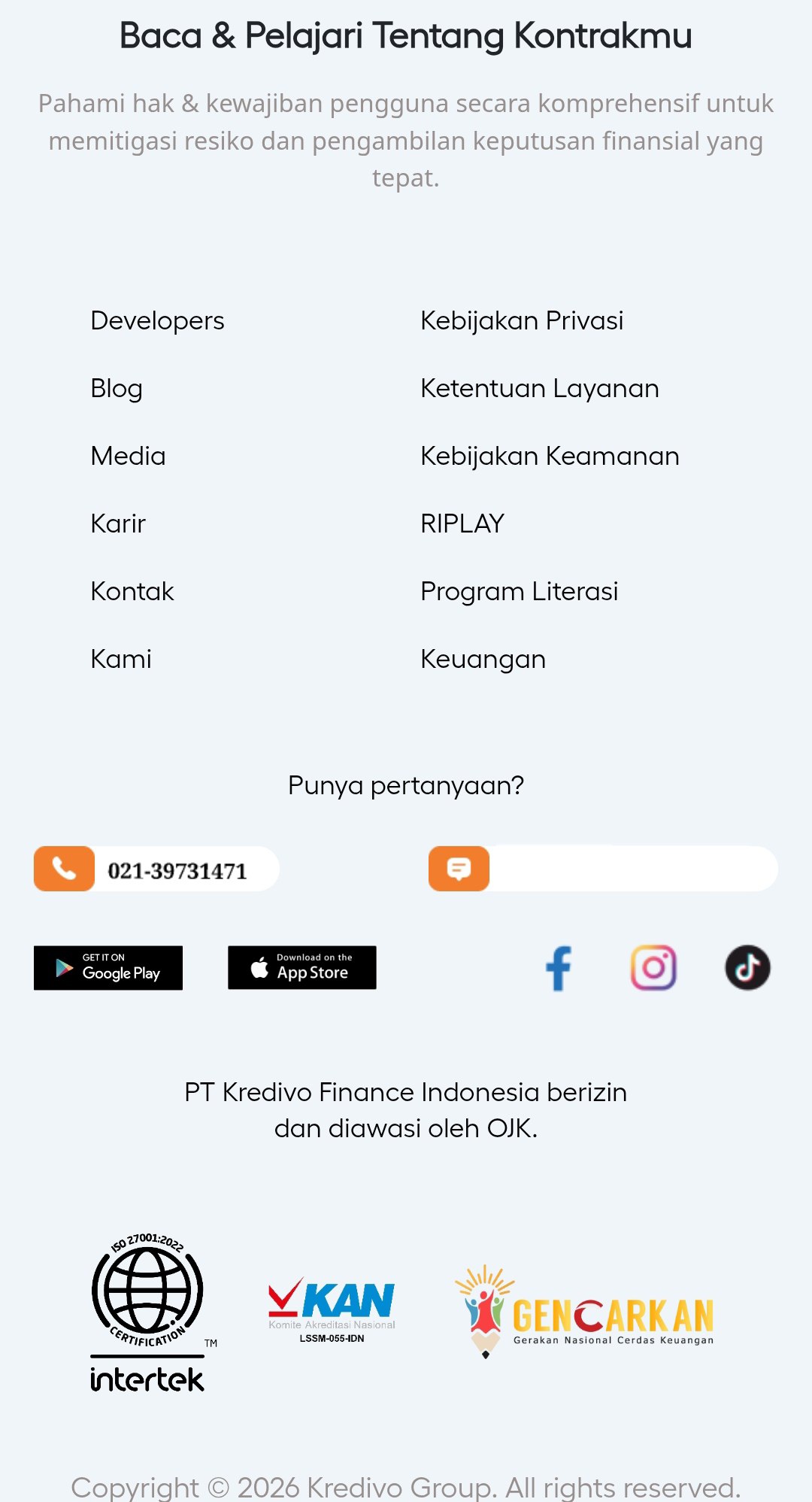Image resolution: width=812 pixels, height=1502 pixels.
Task: Call the 021-39731471 phone number
Action: [x=156, y=869]
